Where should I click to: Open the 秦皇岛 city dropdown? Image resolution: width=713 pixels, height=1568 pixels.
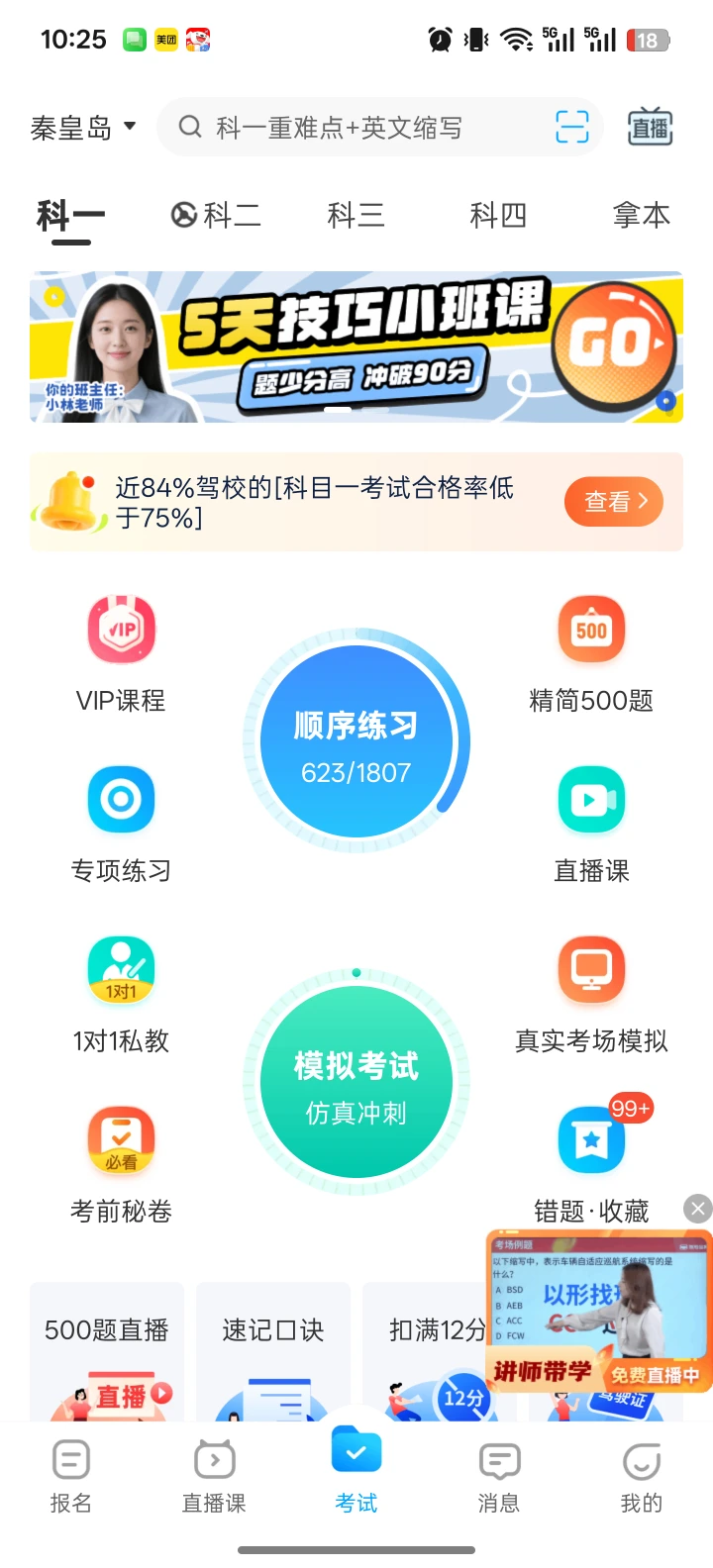point(83,128)
